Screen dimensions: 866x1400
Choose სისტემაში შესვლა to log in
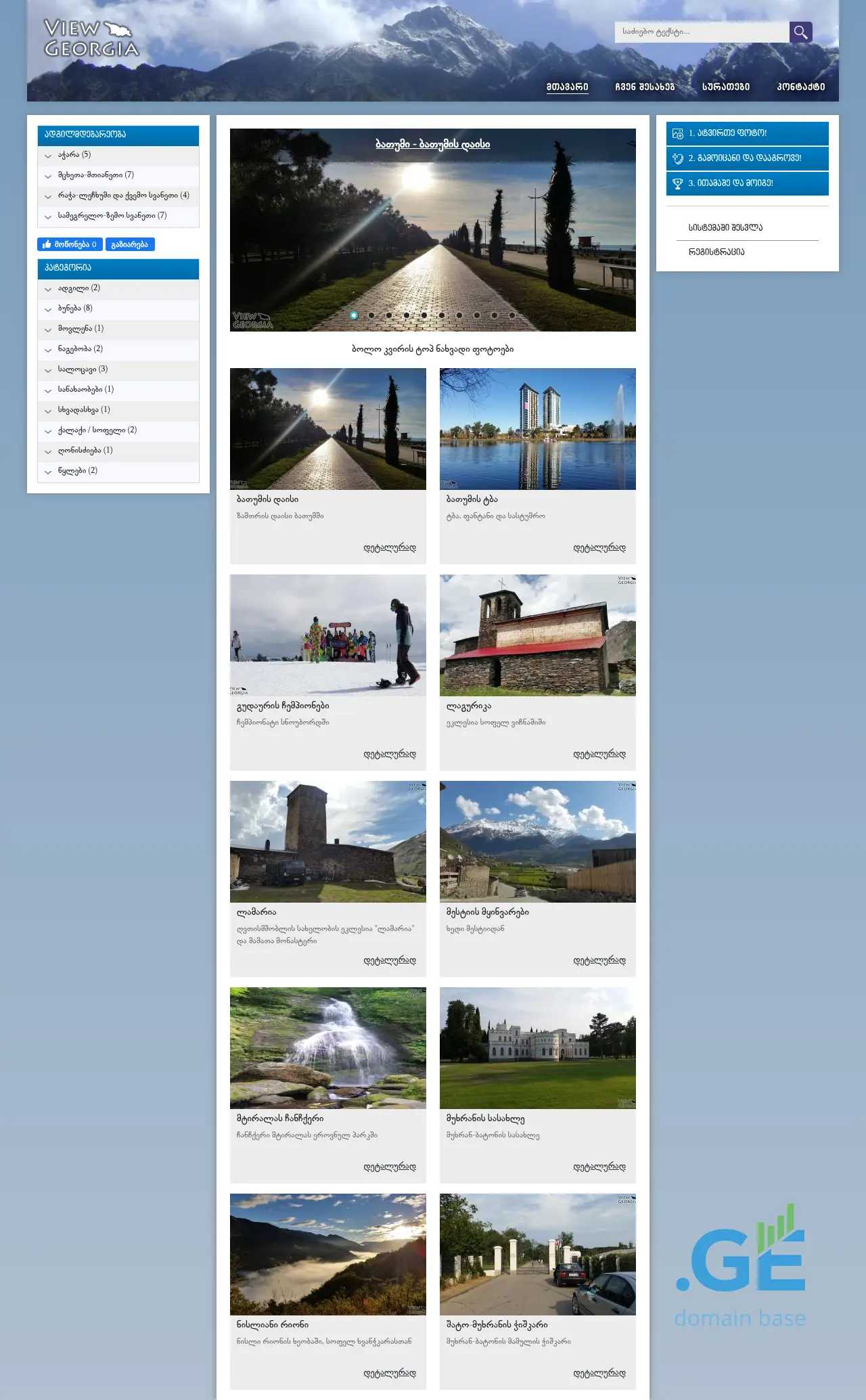725,228
